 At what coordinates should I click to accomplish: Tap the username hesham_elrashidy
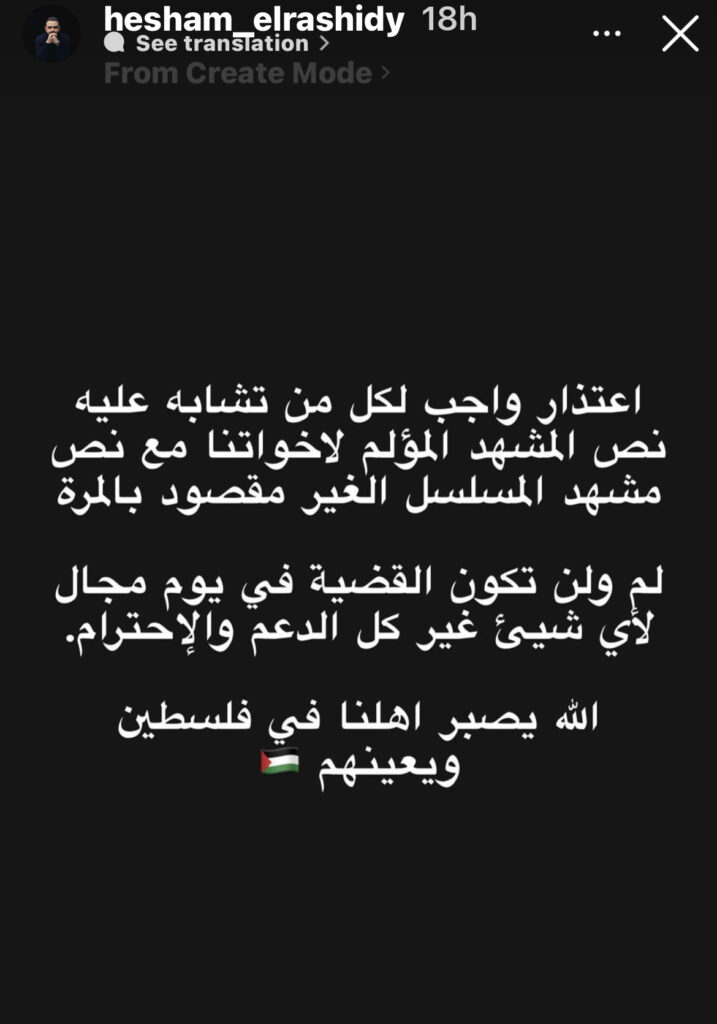click(x=255, y=18)
